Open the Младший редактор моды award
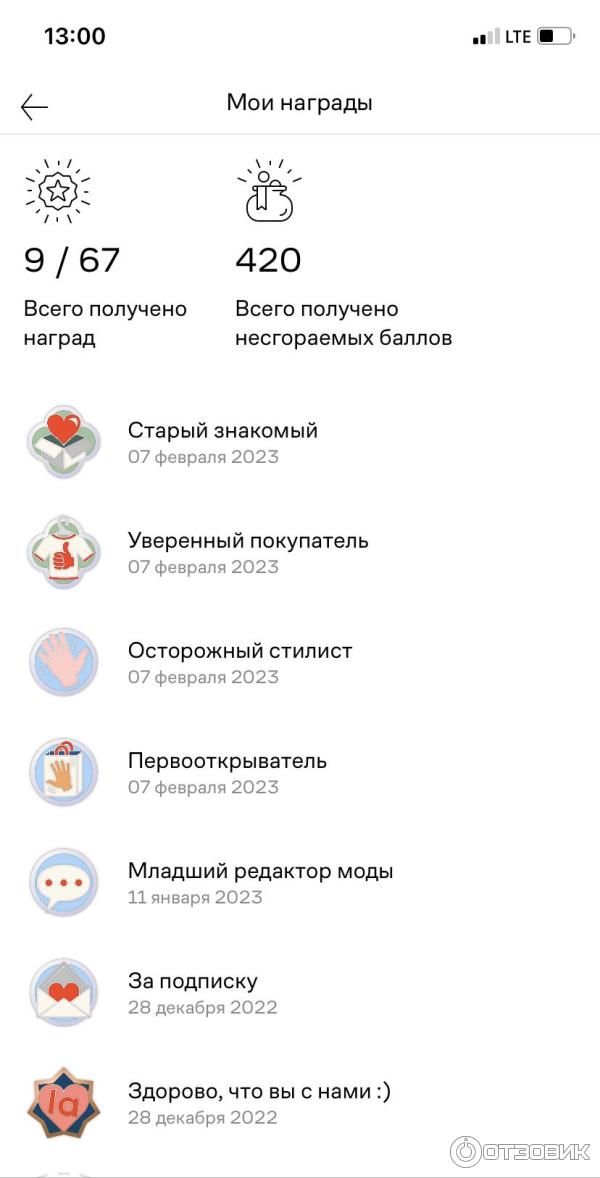The image size is (600, 1178). pos(260,882)
